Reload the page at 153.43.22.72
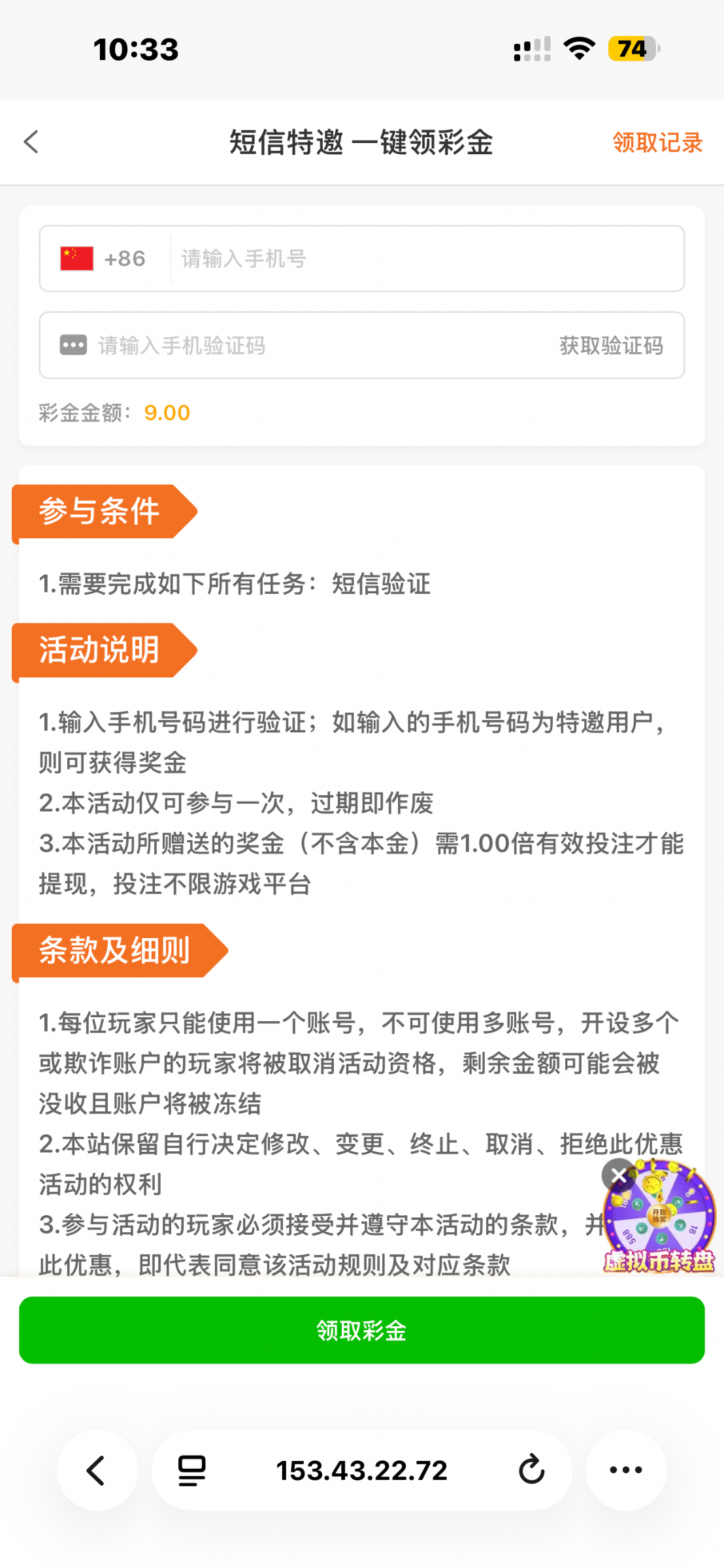The height and width of the screenshot is (1568, 724). click(x=531, y=1470)
